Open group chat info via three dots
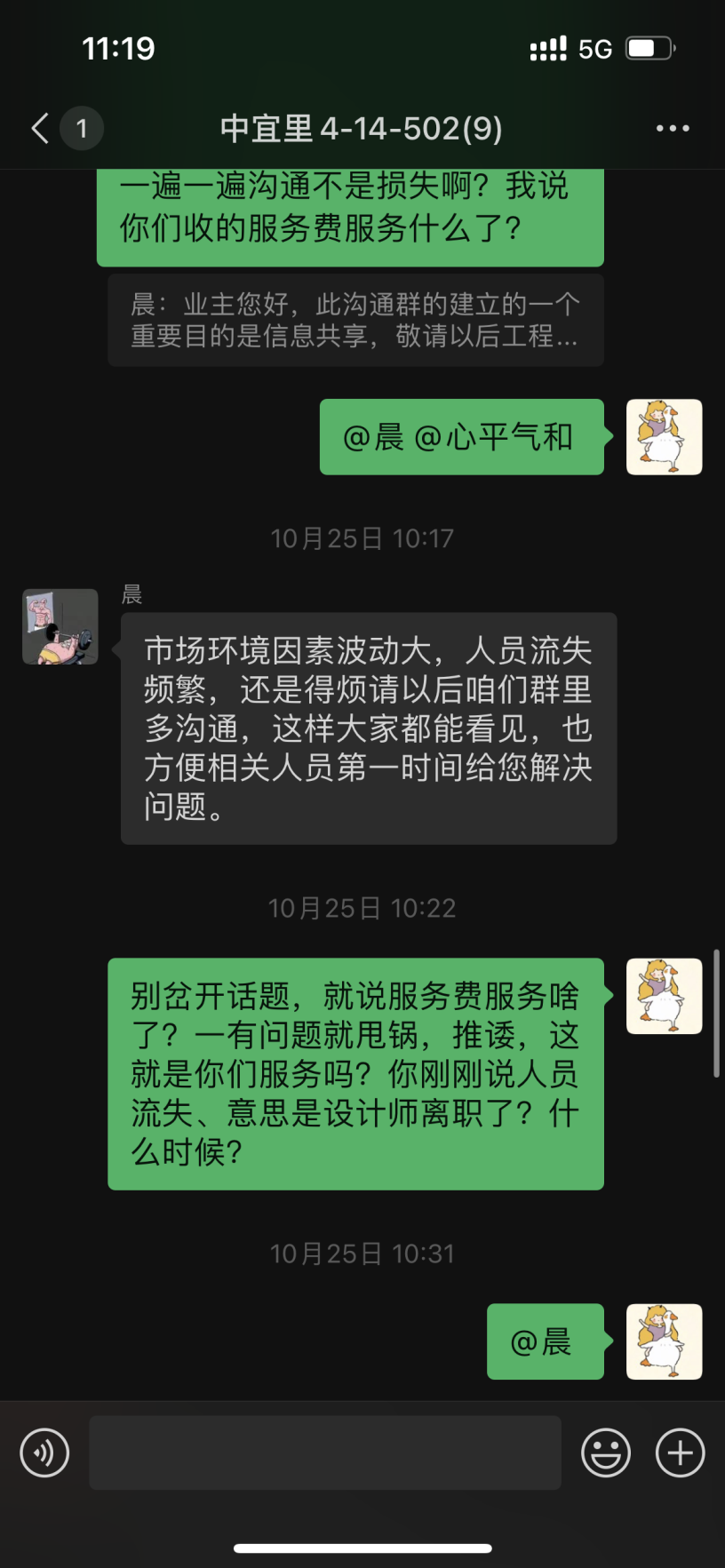The image size is (725, 1568). click(673, 129)
